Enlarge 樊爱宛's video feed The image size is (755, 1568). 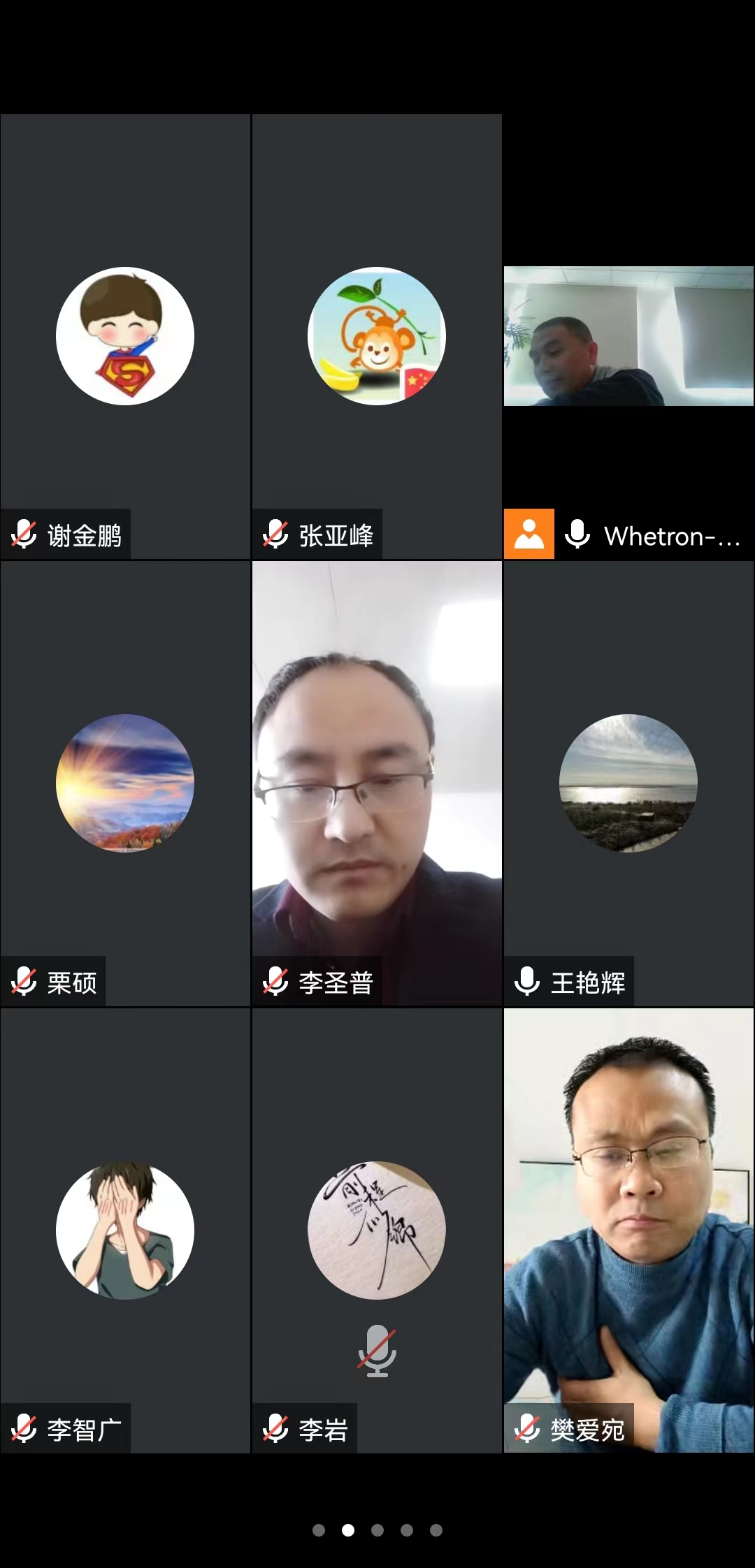tap(628, 1231)
